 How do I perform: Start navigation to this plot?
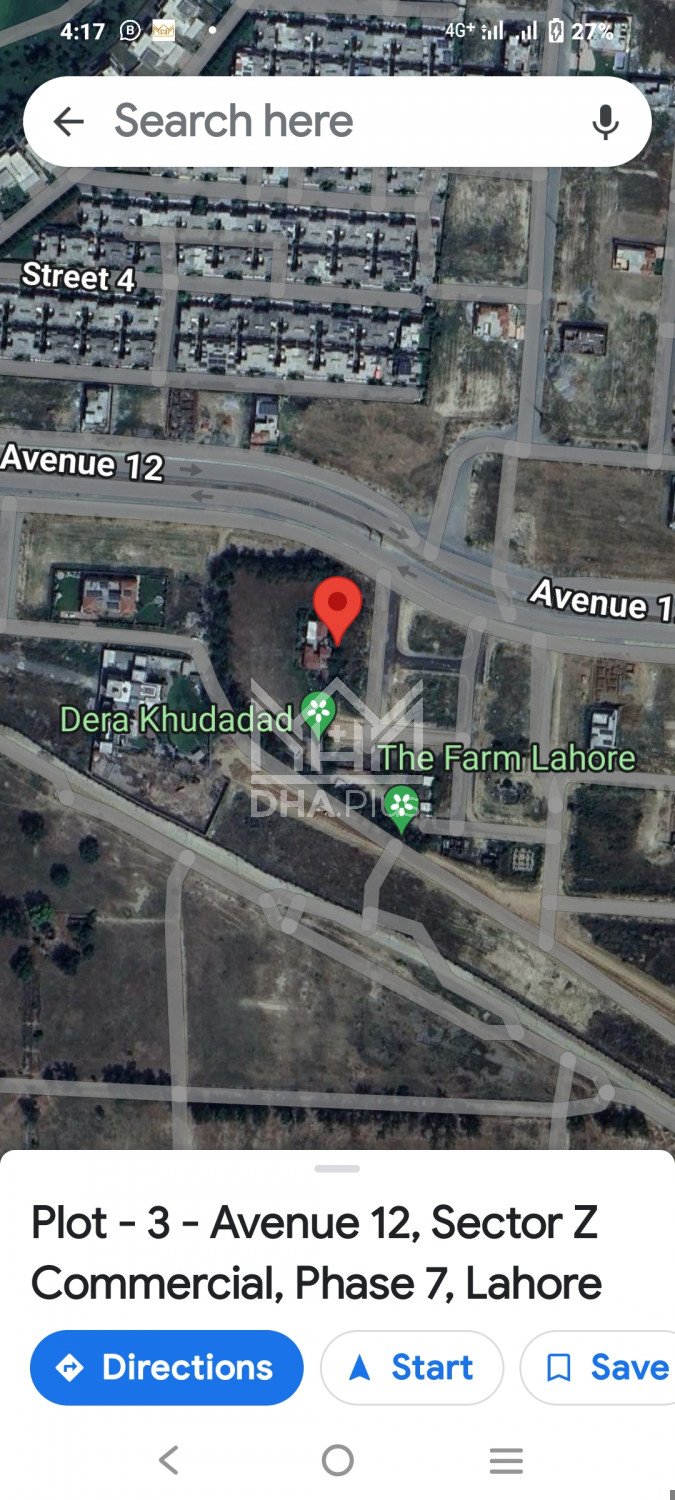(x=411, y=1367)
